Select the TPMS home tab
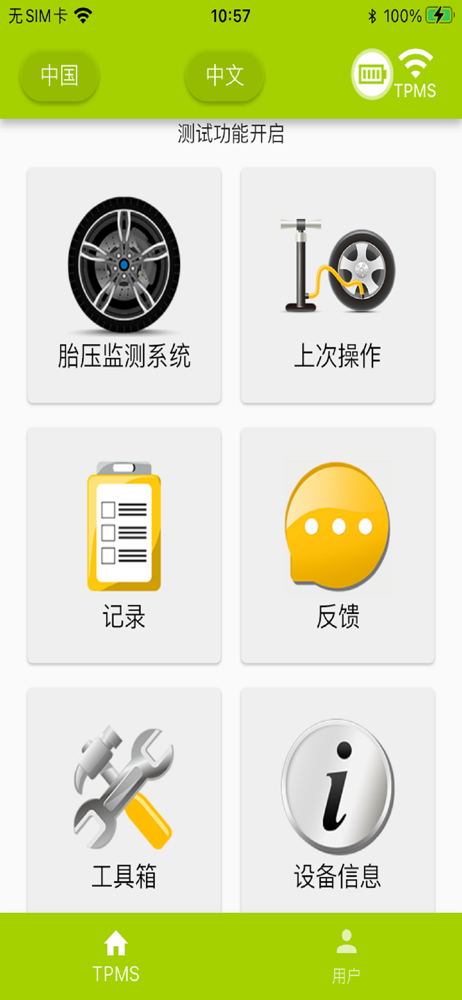The image size is (462, 1000). [x=116, y=957]
